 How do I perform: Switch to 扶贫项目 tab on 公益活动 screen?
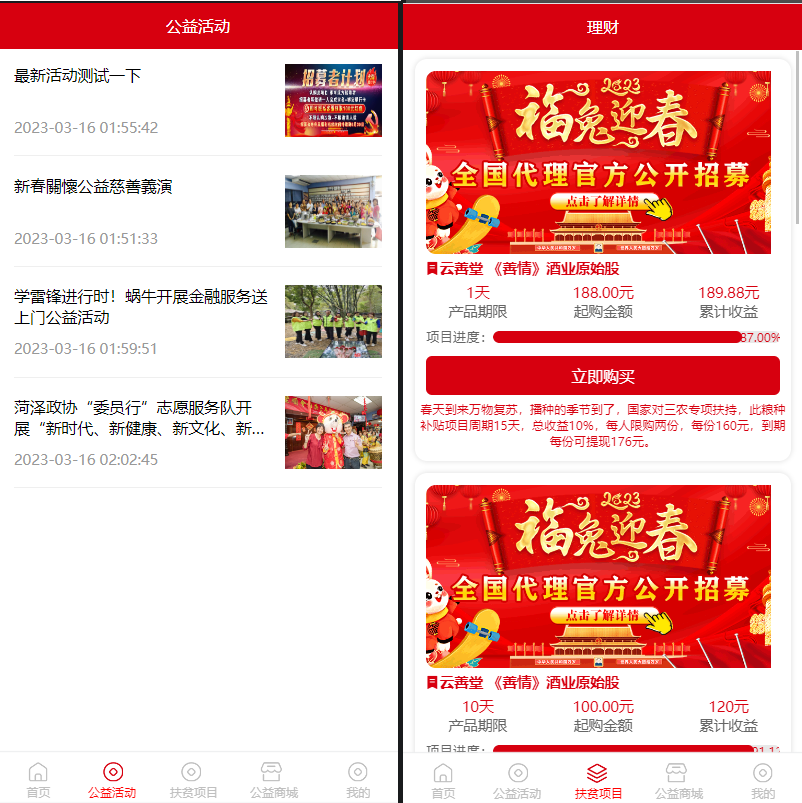(x=193, y=779)
